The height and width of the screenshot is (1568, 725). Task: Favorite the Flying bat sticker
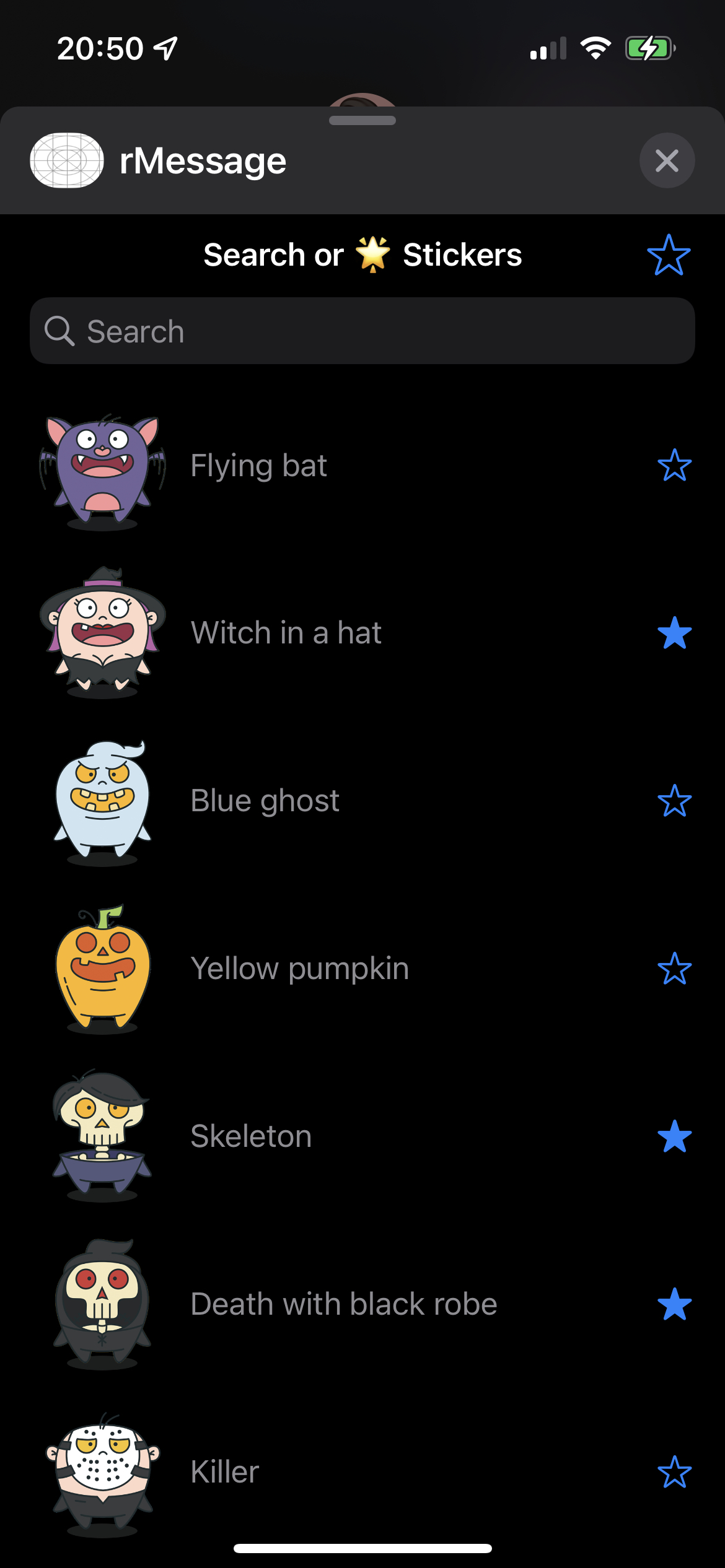tap(674, 466)
